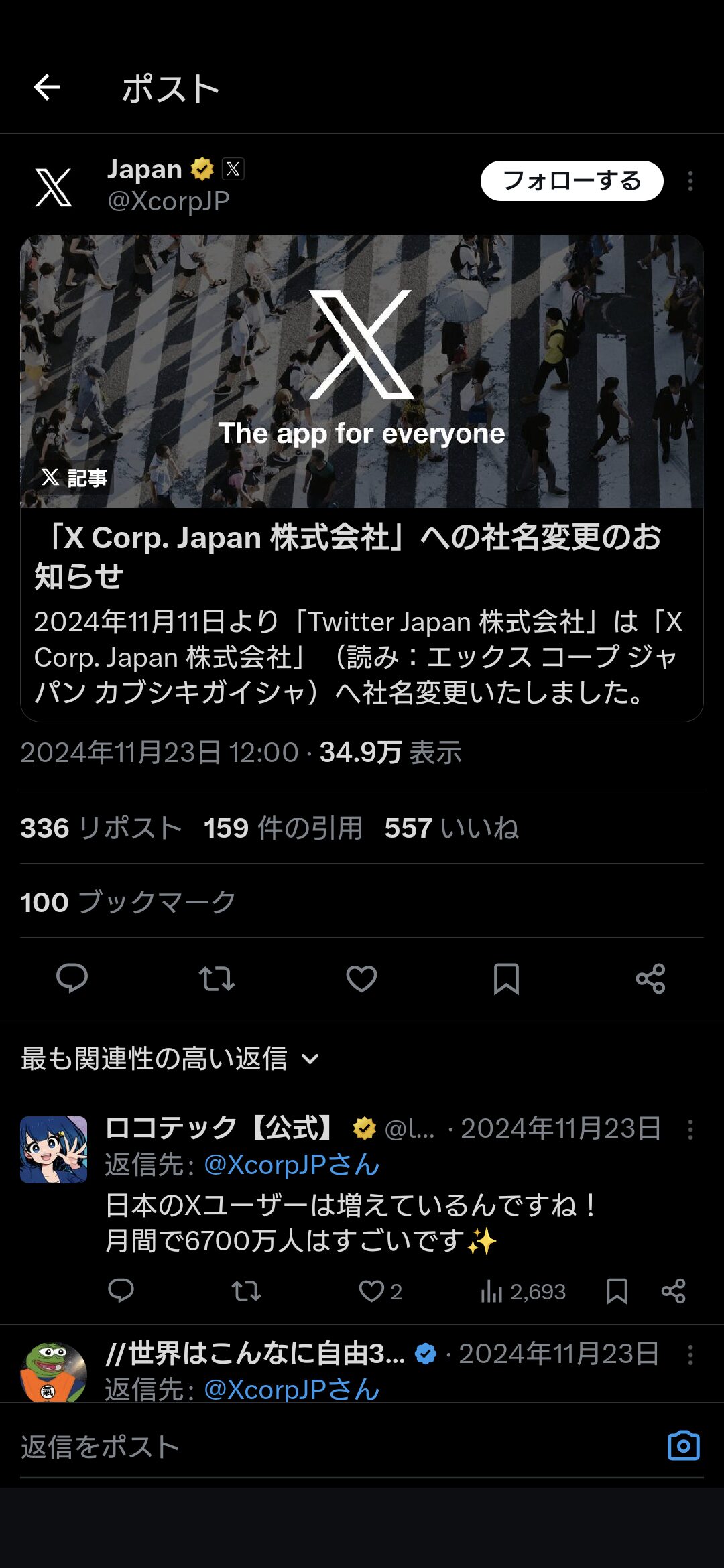View the 336 リポスト list

click(x=101, y=828)
